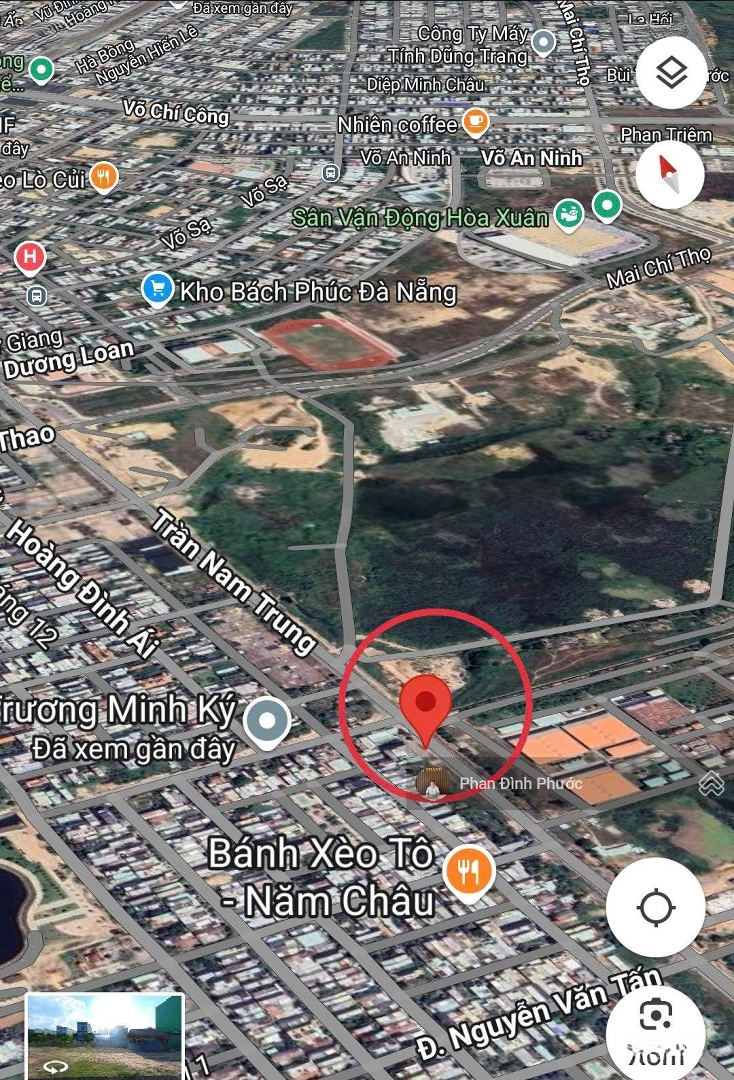This screenshot has width=734, height=1080.
Task: Tap the red hospital marker
Action: (30, 258)
